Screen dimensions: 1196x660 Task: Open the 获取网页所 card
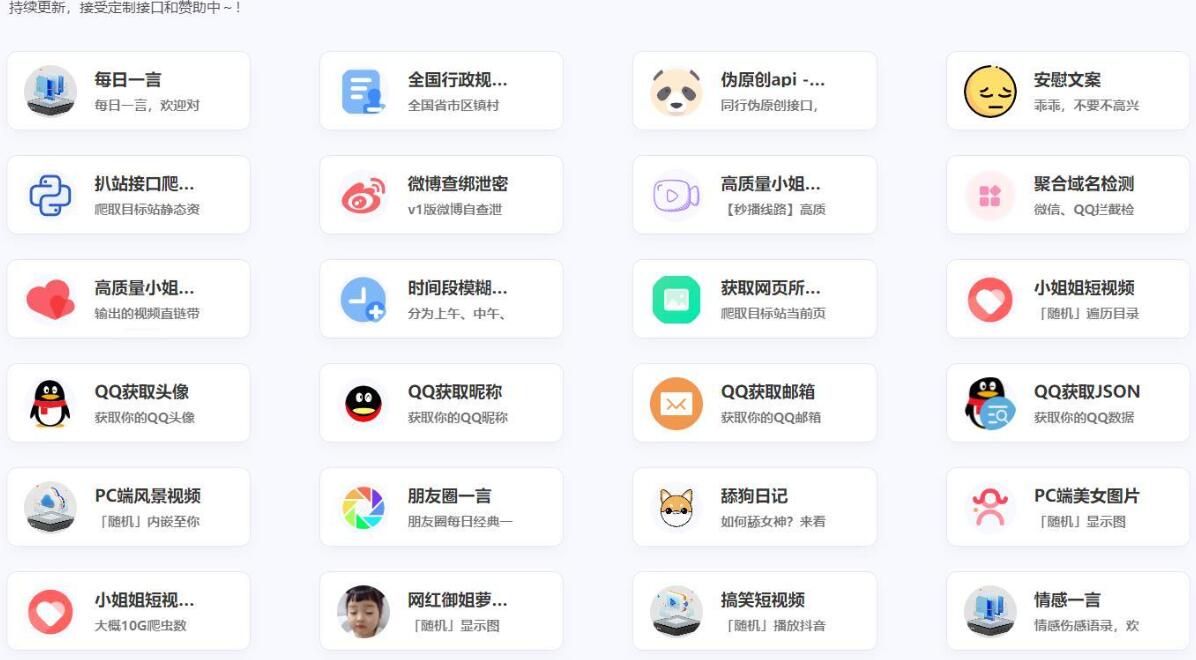click(754, 299)
